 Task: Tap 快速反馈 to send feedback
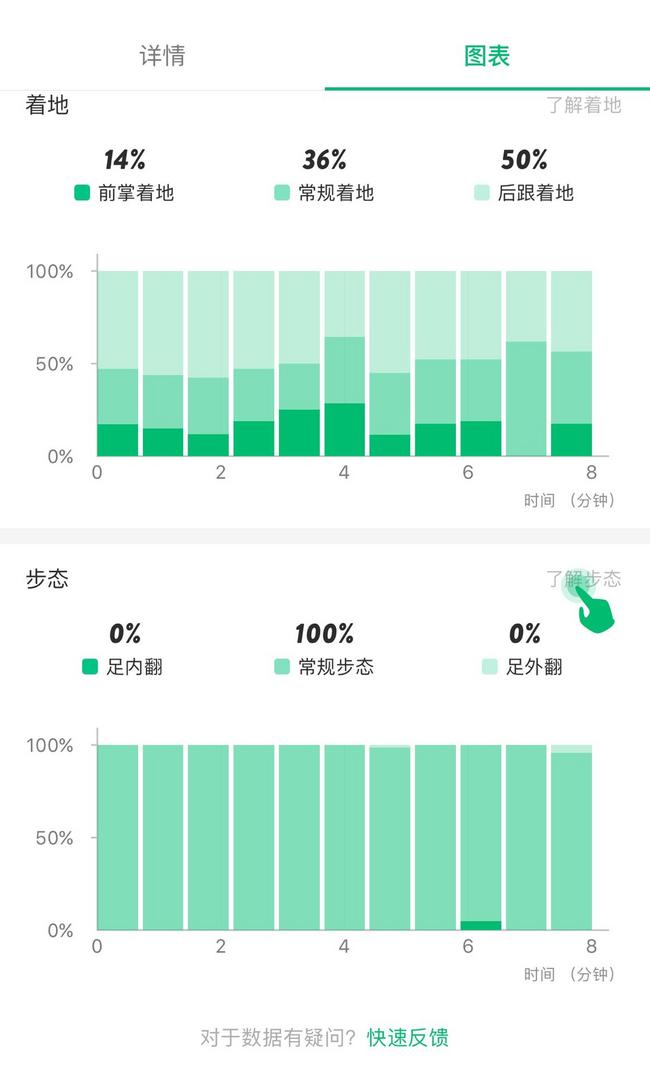click(x=408, y=1037)
